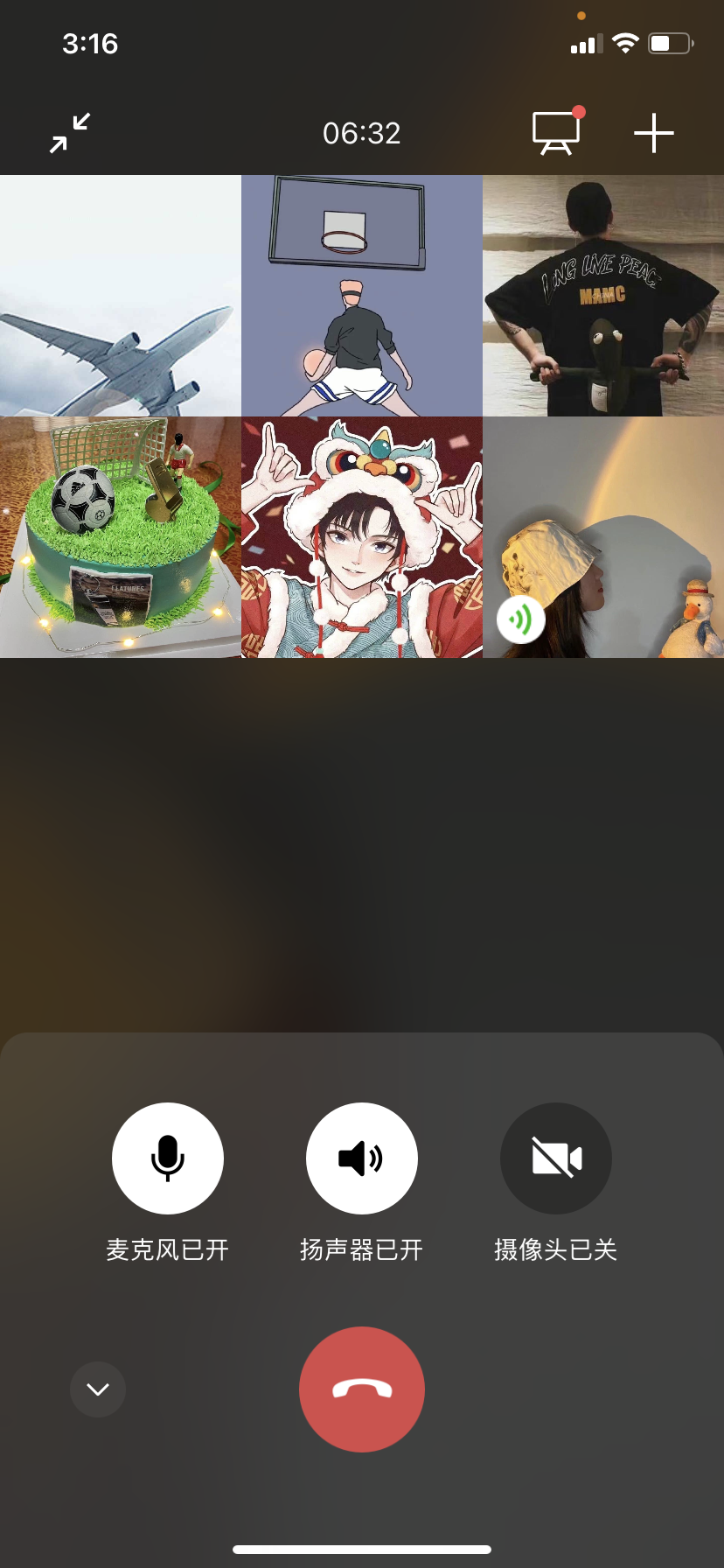The height and width of the screenshot is (1568, 724).
Task: Select the basketball cartoon avatar participant
Action: (x=362, y=296)
